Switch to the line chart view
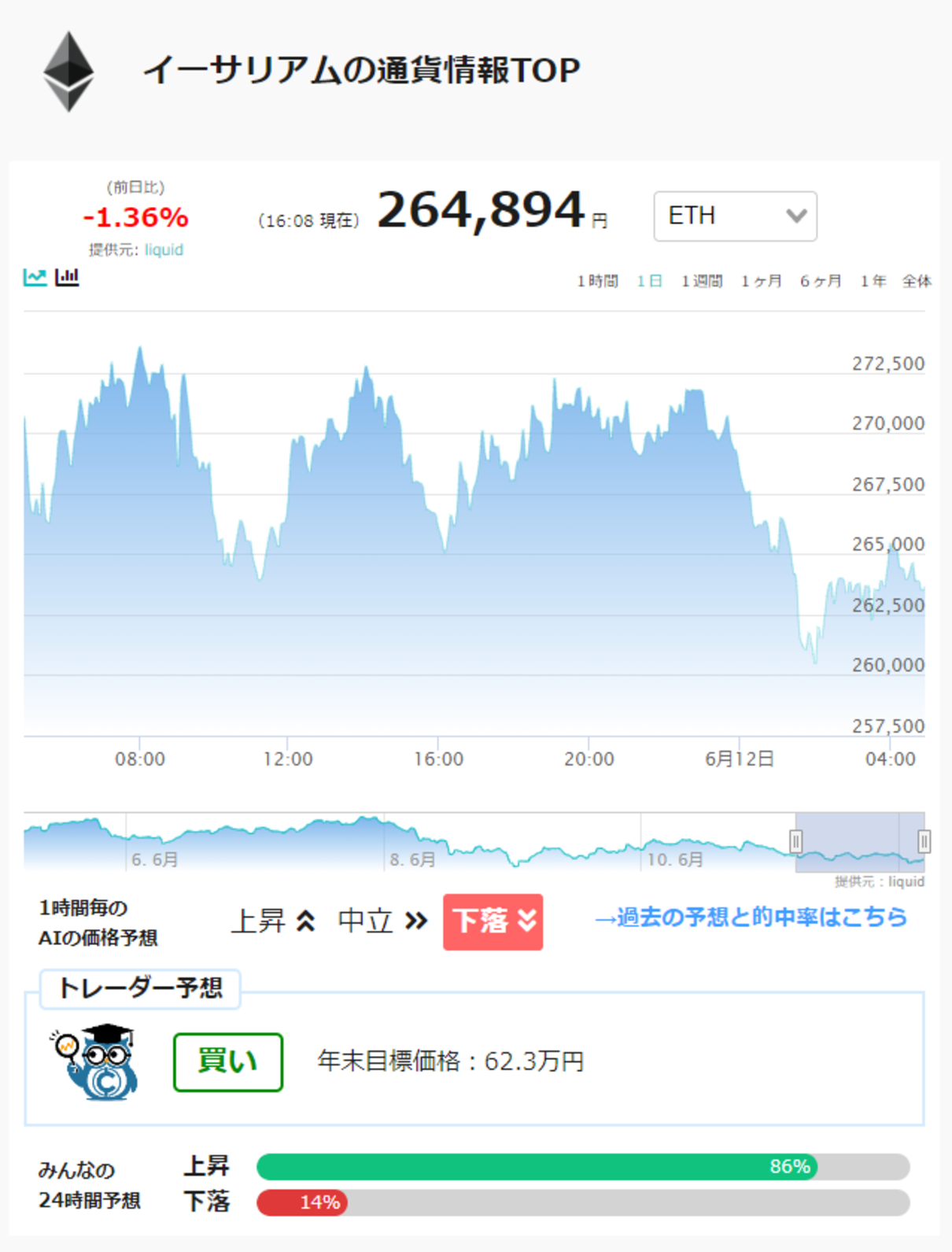 (x=35, y=277)
